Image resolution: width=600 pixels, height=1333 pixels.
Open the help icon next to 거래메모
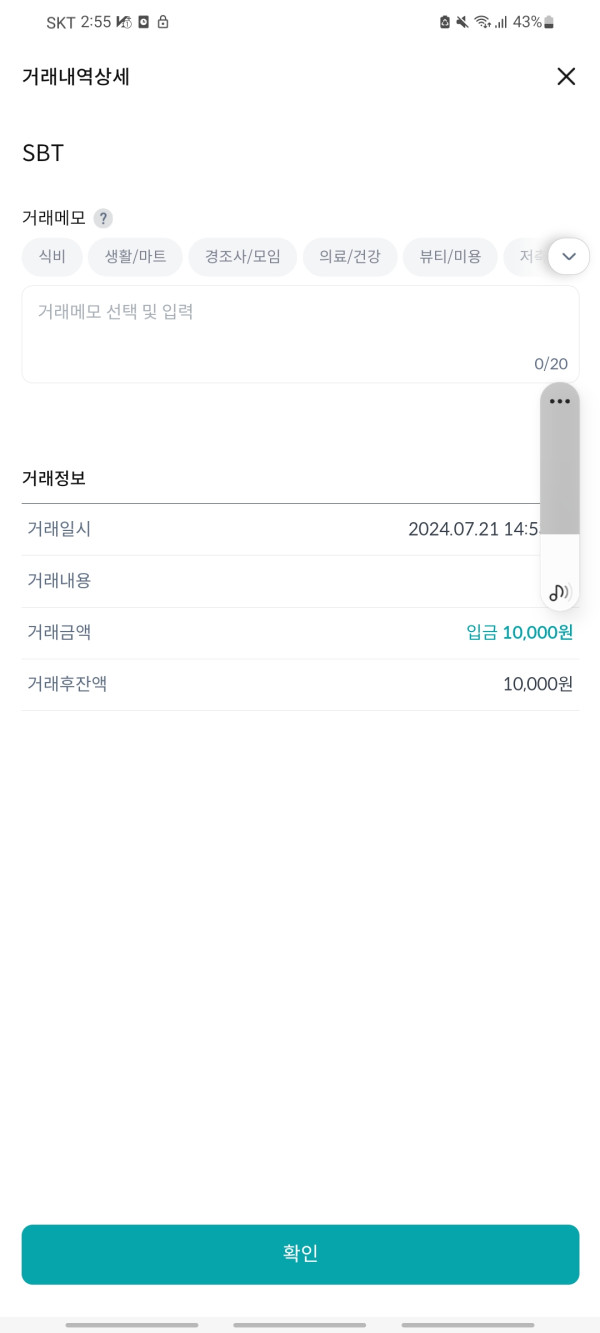pos(103,218)
